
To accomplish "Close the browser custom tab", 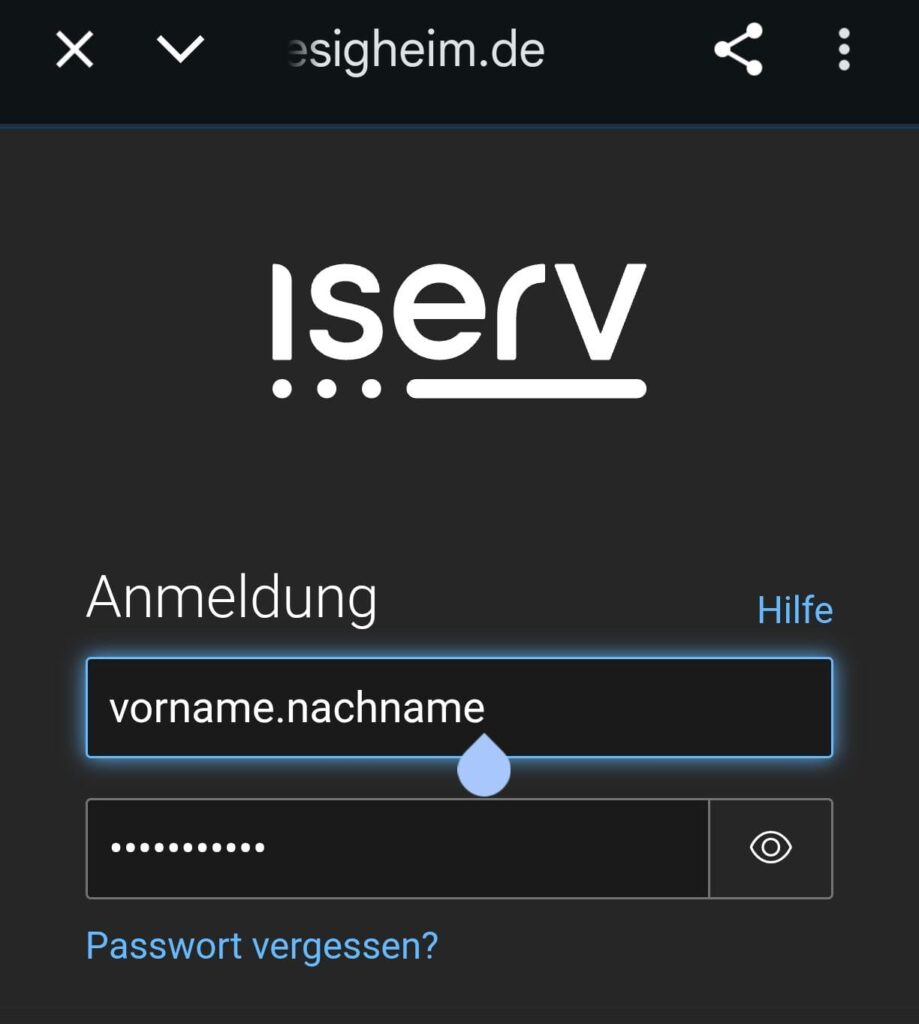I will (x=74, y=50).
